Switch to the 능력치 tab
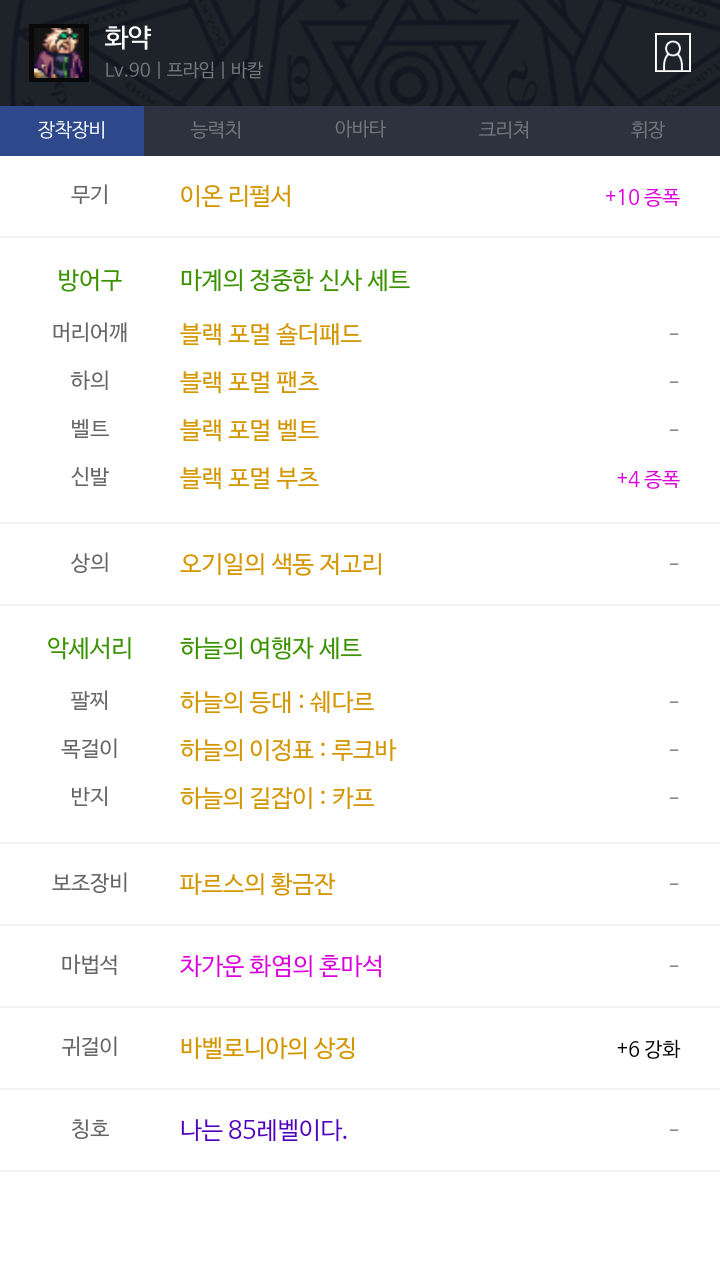 pyautogui.click(x=216, y=130)
